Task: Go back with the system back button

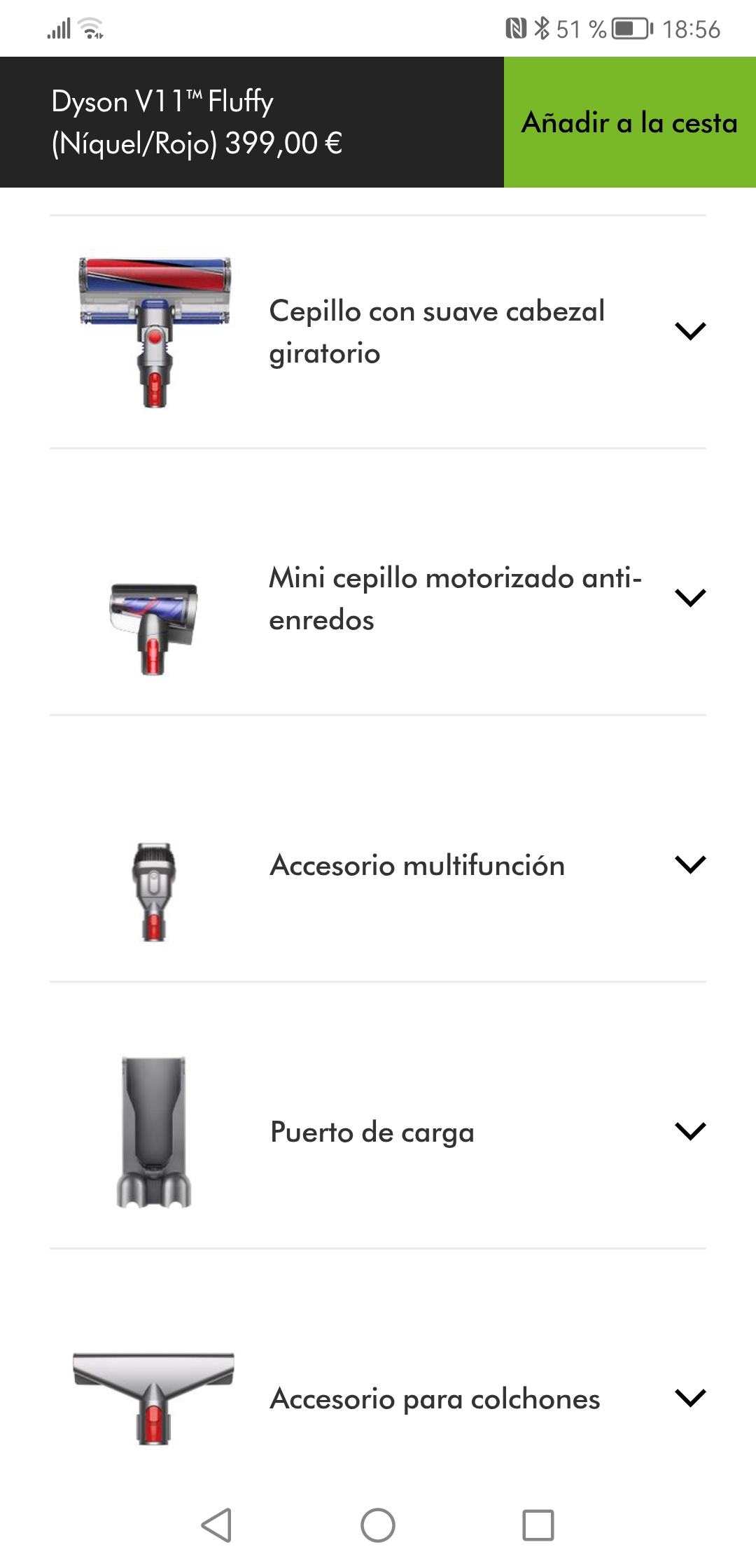Action: (217, 1525)
